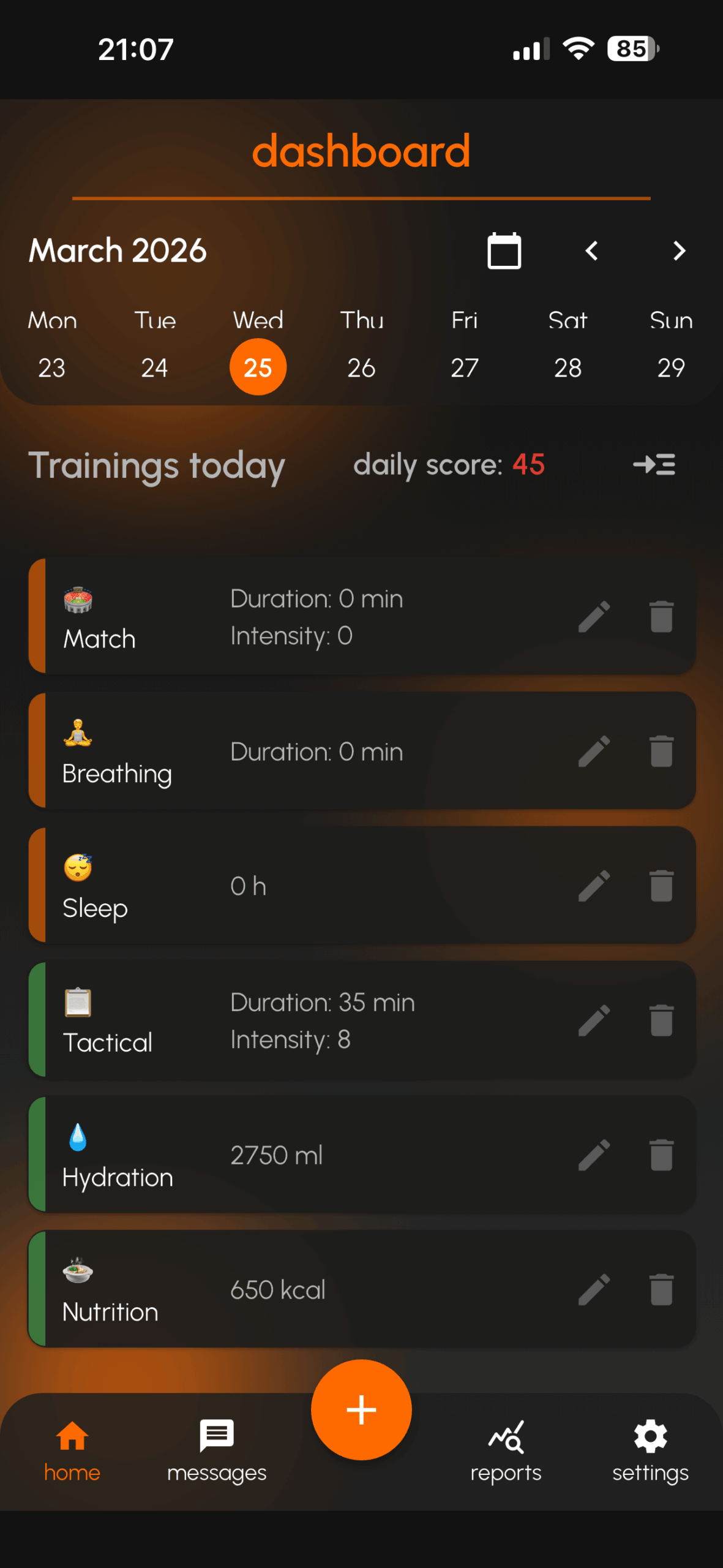Open the trainings list arrow icon
Viewport: 723px width, 1568px height.
pyautogui.click(x=654, y=464)
